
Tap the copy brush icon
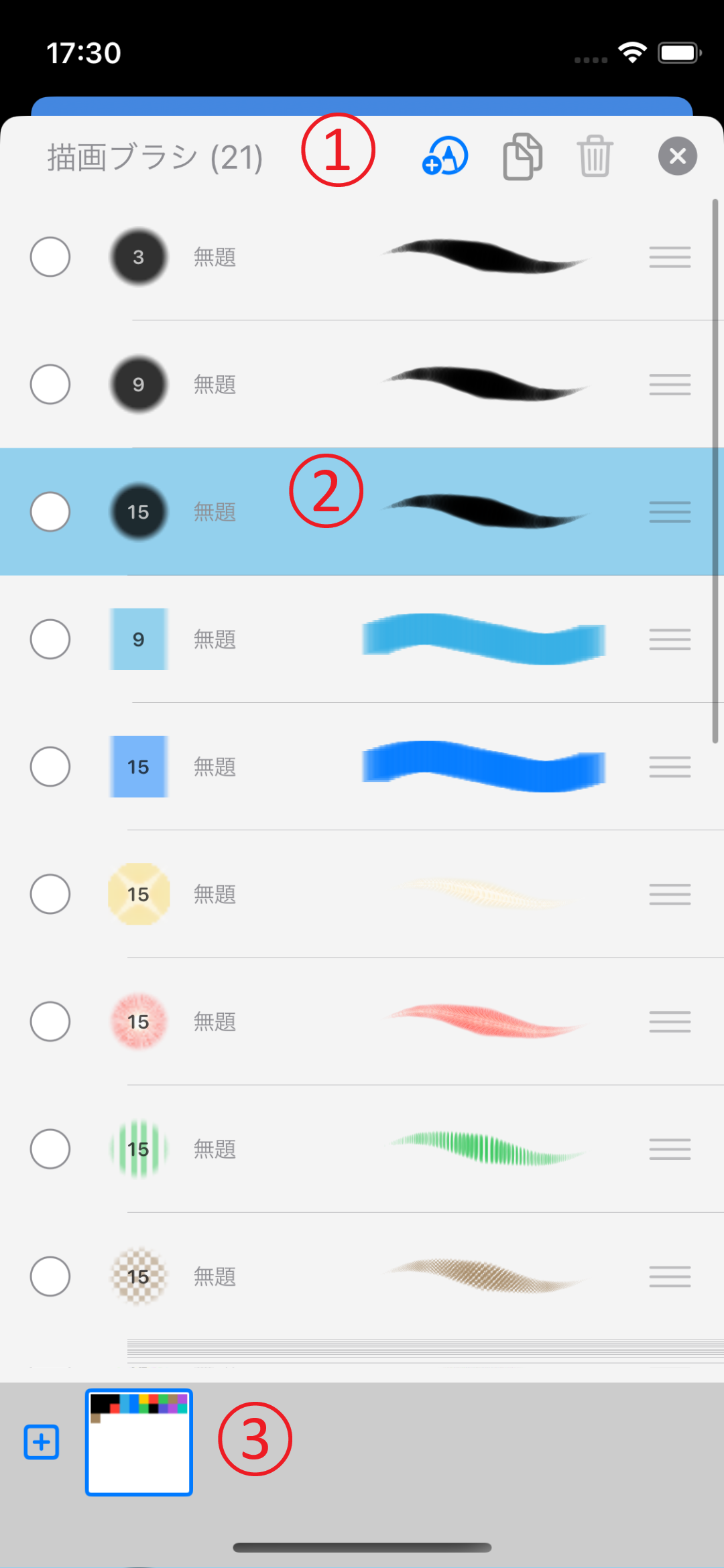tap(522, 156)
